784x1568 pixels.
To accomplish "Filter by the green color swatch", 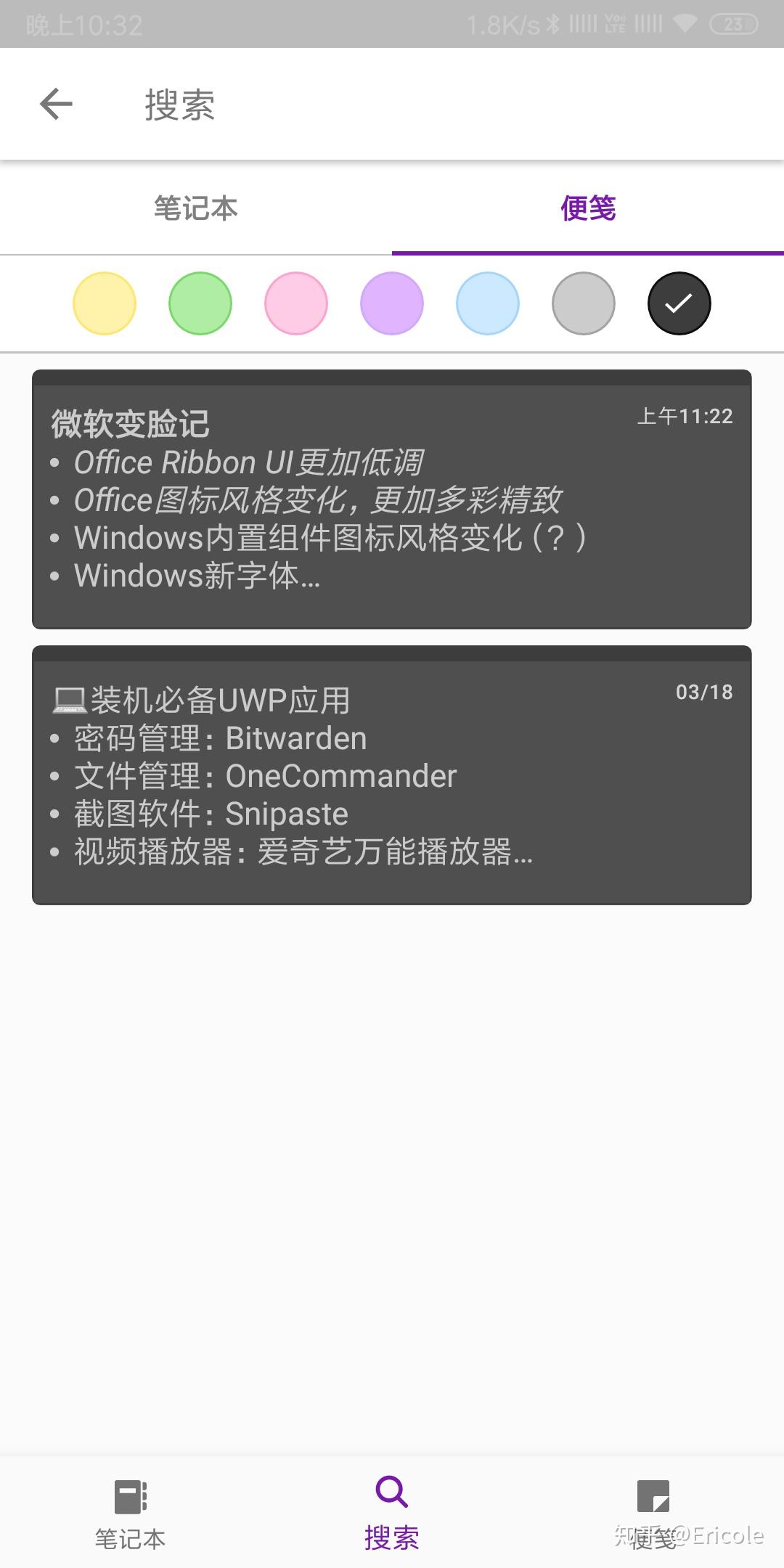I will tap(200, 303).
